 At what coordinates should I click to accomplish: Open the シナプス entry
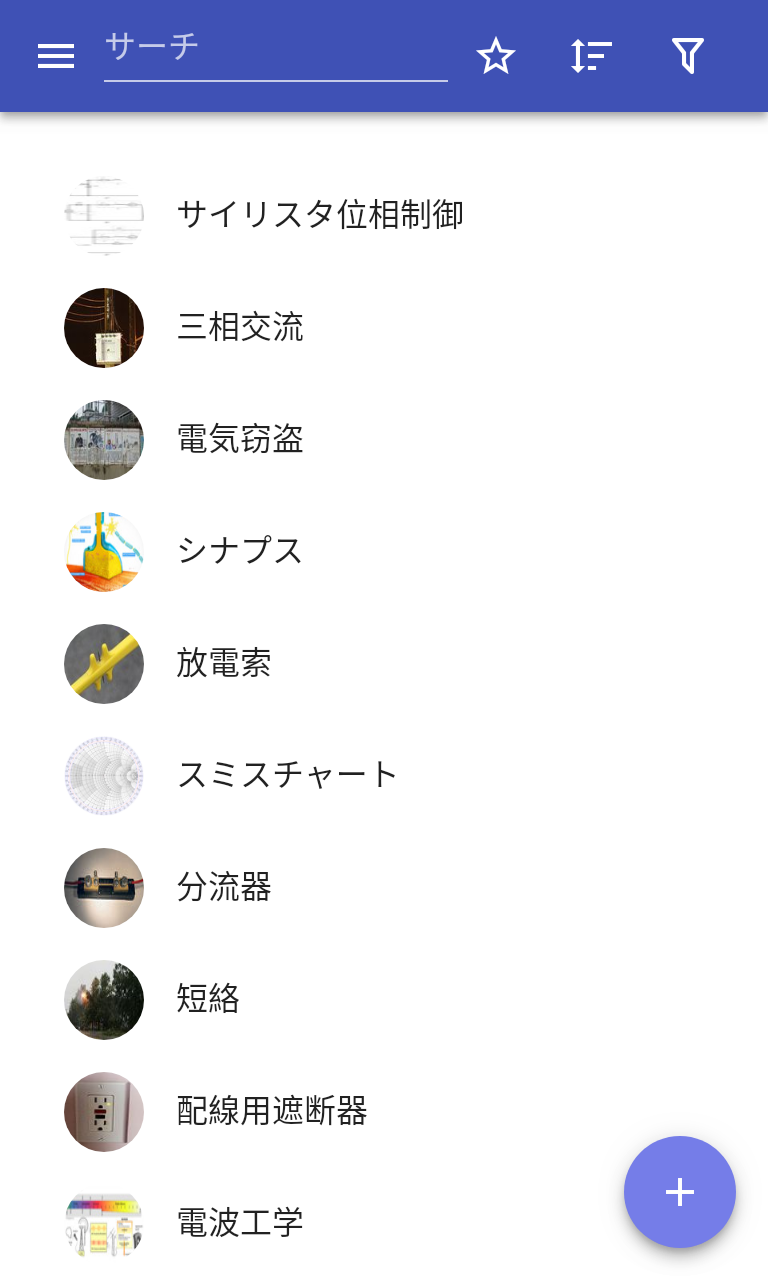click(240, 551)
